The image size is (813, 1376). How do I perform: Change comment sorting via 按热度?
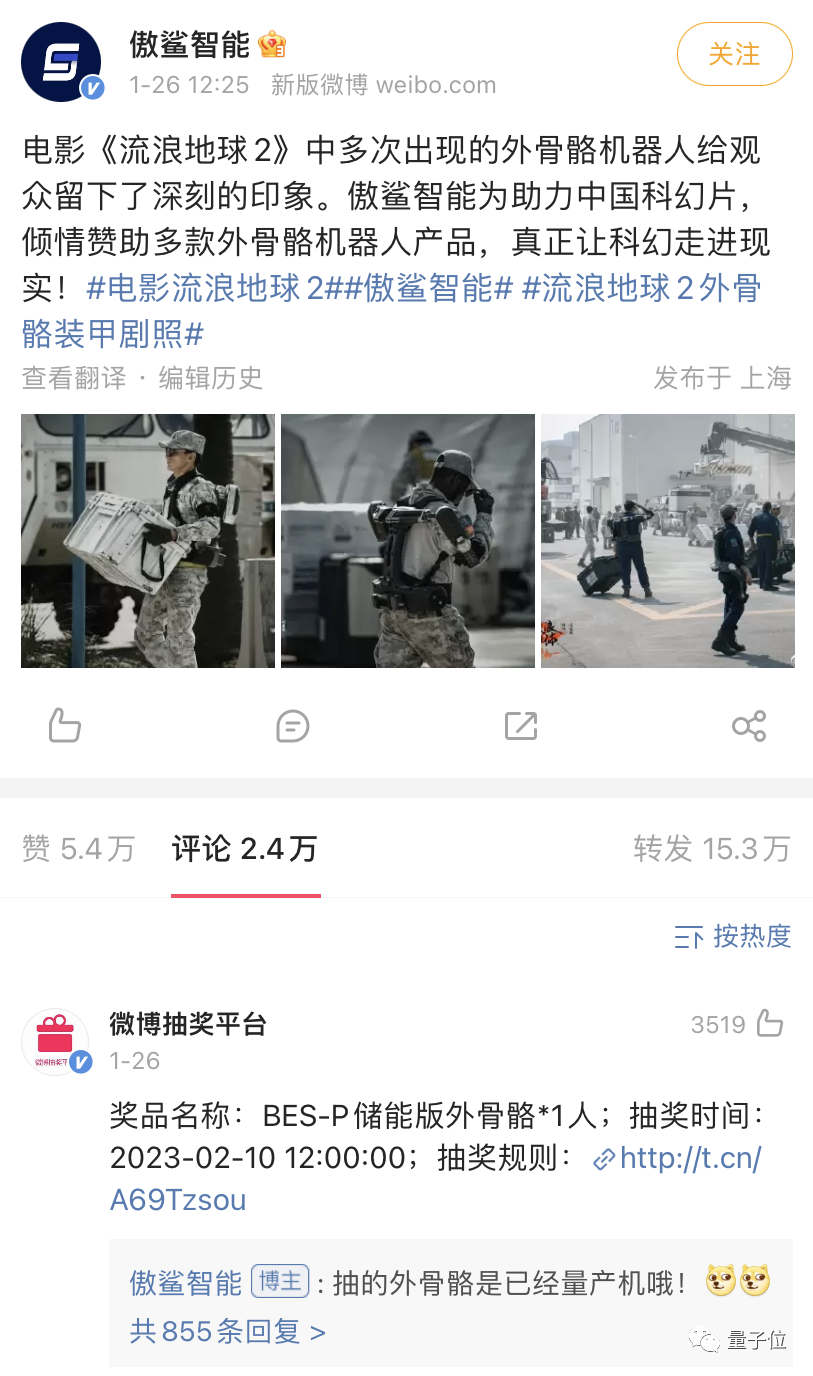[x=733, y=936]
